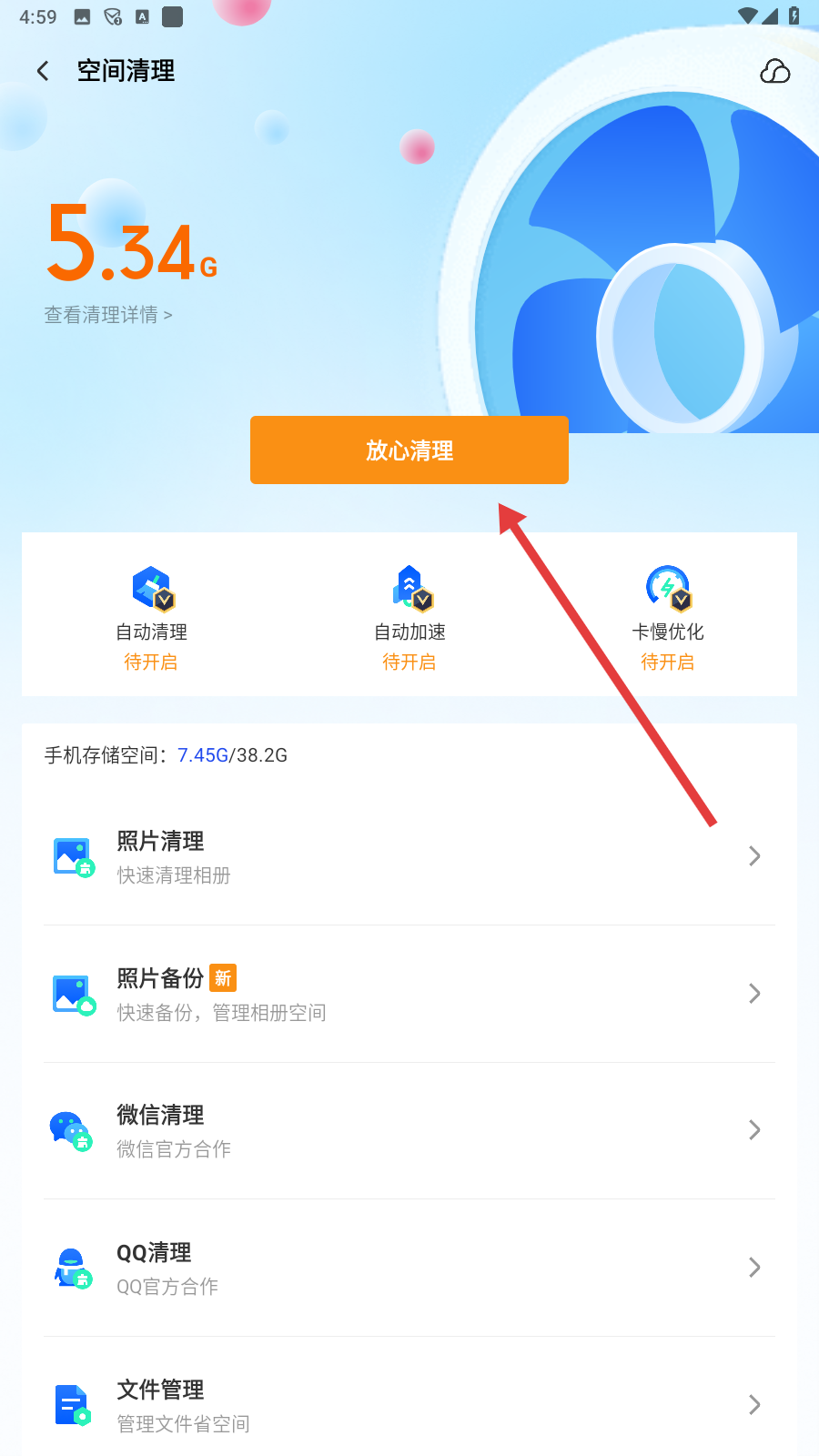Open 照片清理 row

click(409, 856)
